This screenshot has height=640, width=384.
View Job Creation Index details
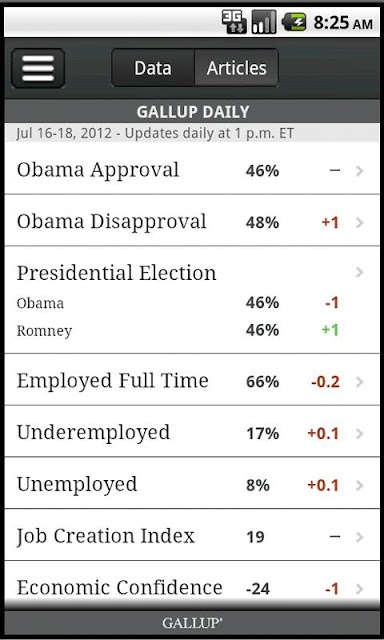(x=192, y=535)
